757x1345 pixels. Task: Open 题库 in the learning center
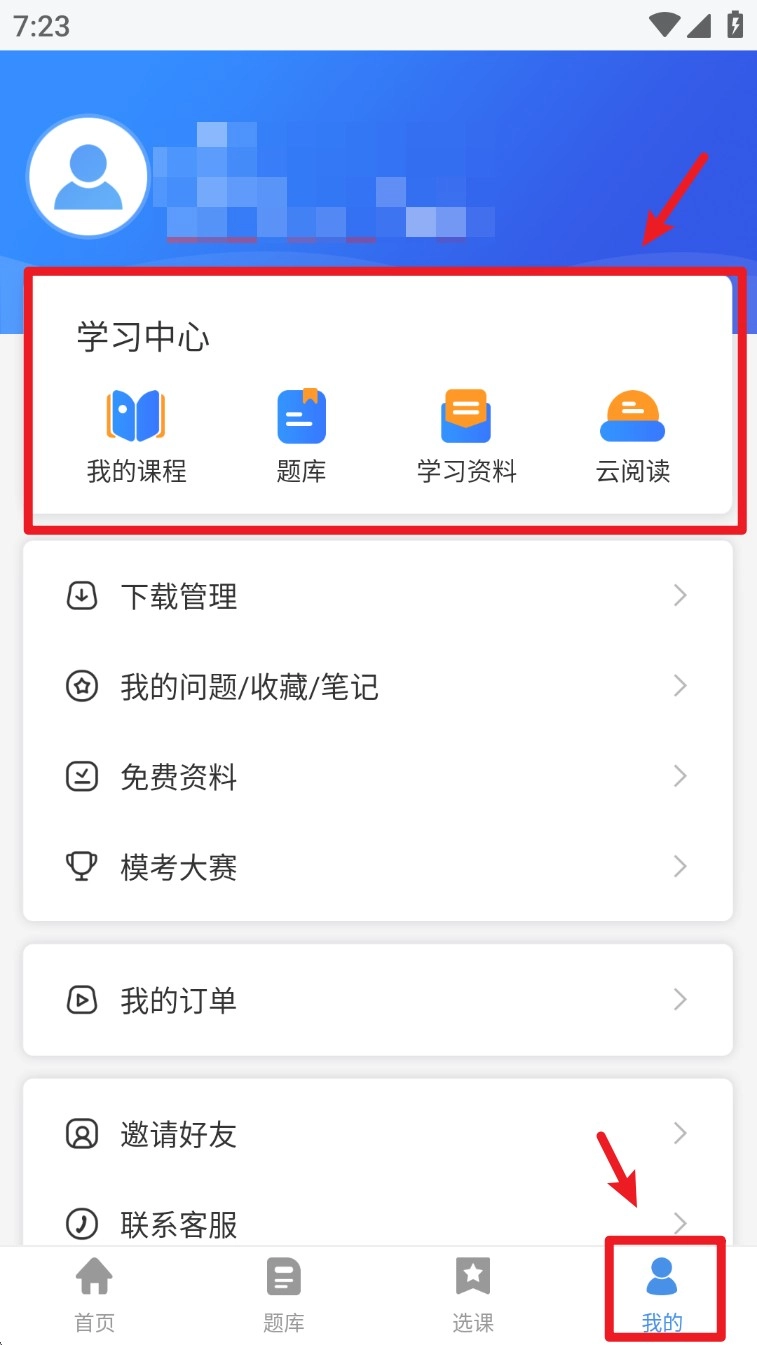[x=301, y=436]
